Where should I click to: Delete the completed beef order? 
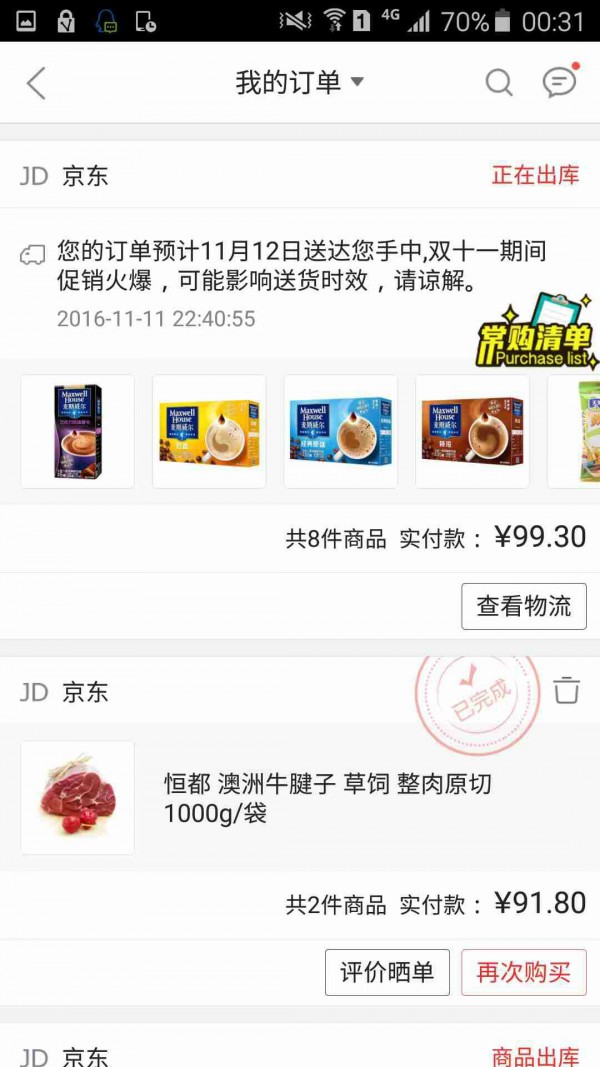click(566, 691)
